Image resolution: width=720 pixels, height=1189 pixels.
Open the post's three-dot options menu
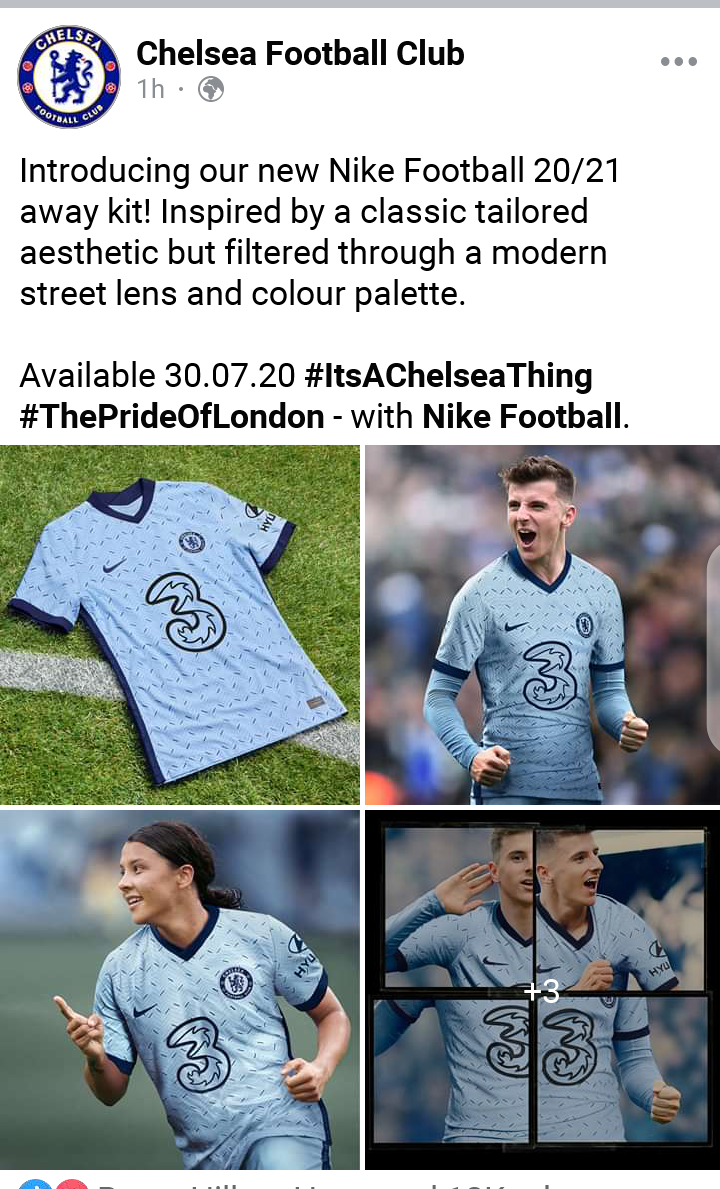click(678, 62)
